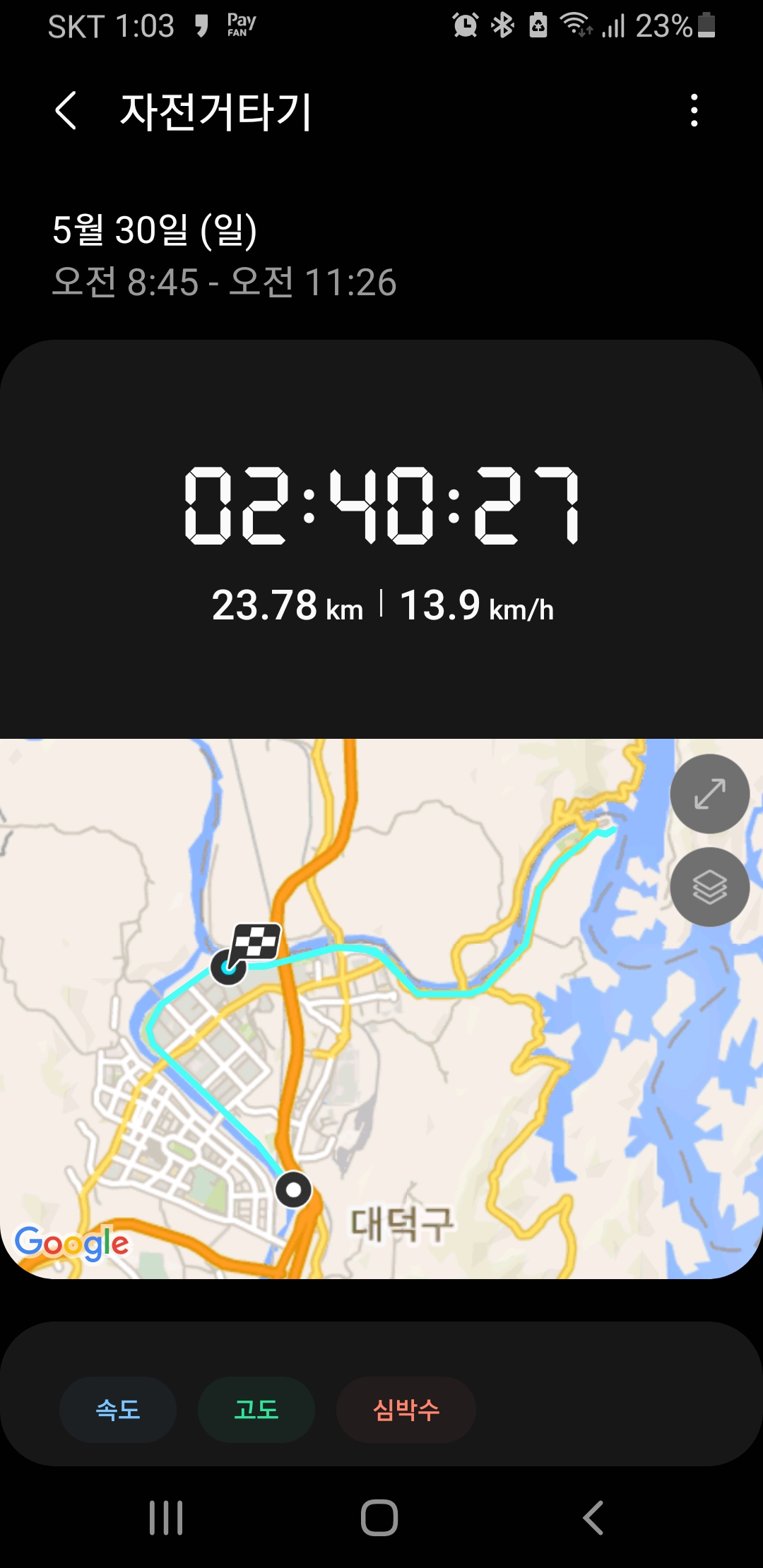Expand the route map to full screen
Image resolution: width=763 pixels, height=1568 pixels.
click(709, 793)
